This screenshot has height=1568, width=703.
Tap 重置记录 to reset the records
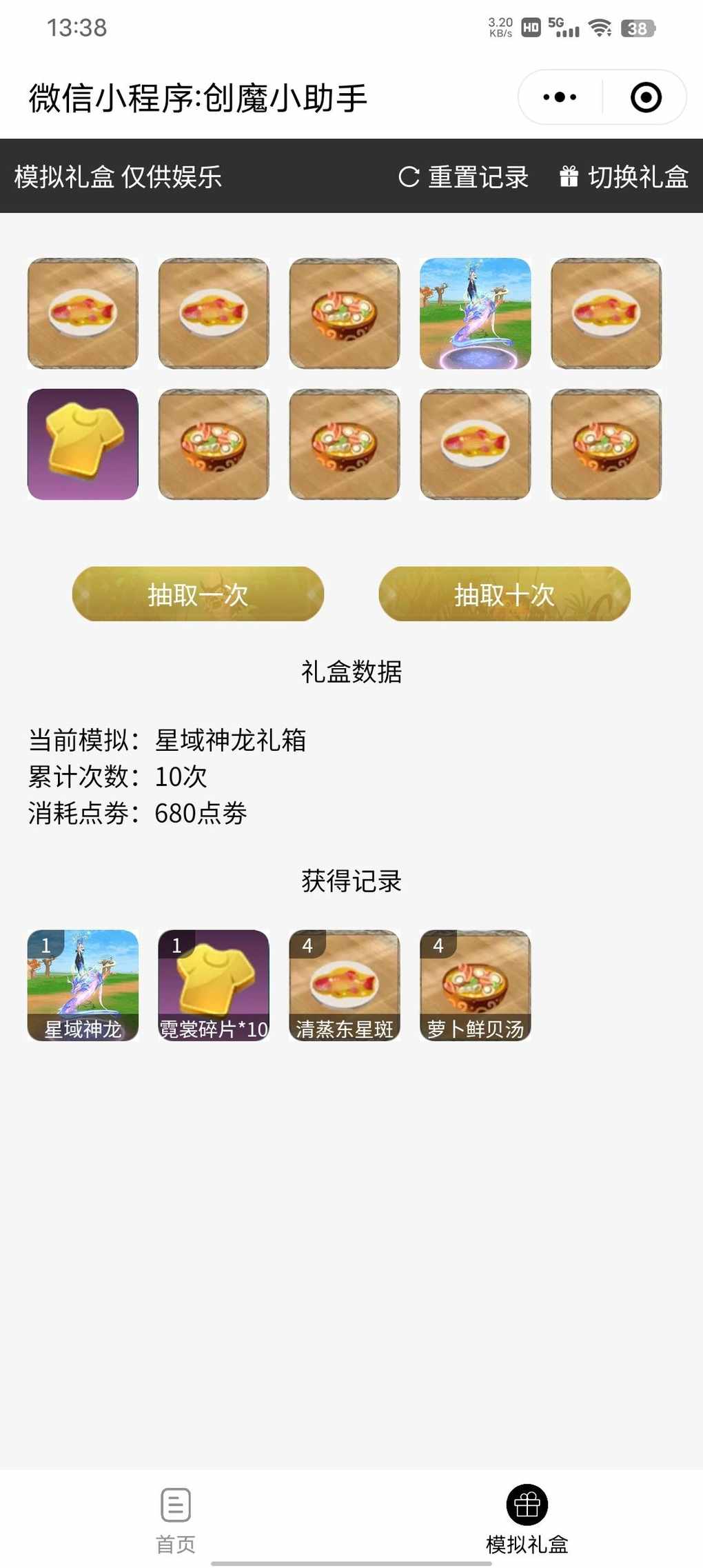pyautogui.click(x=464, y=177)
